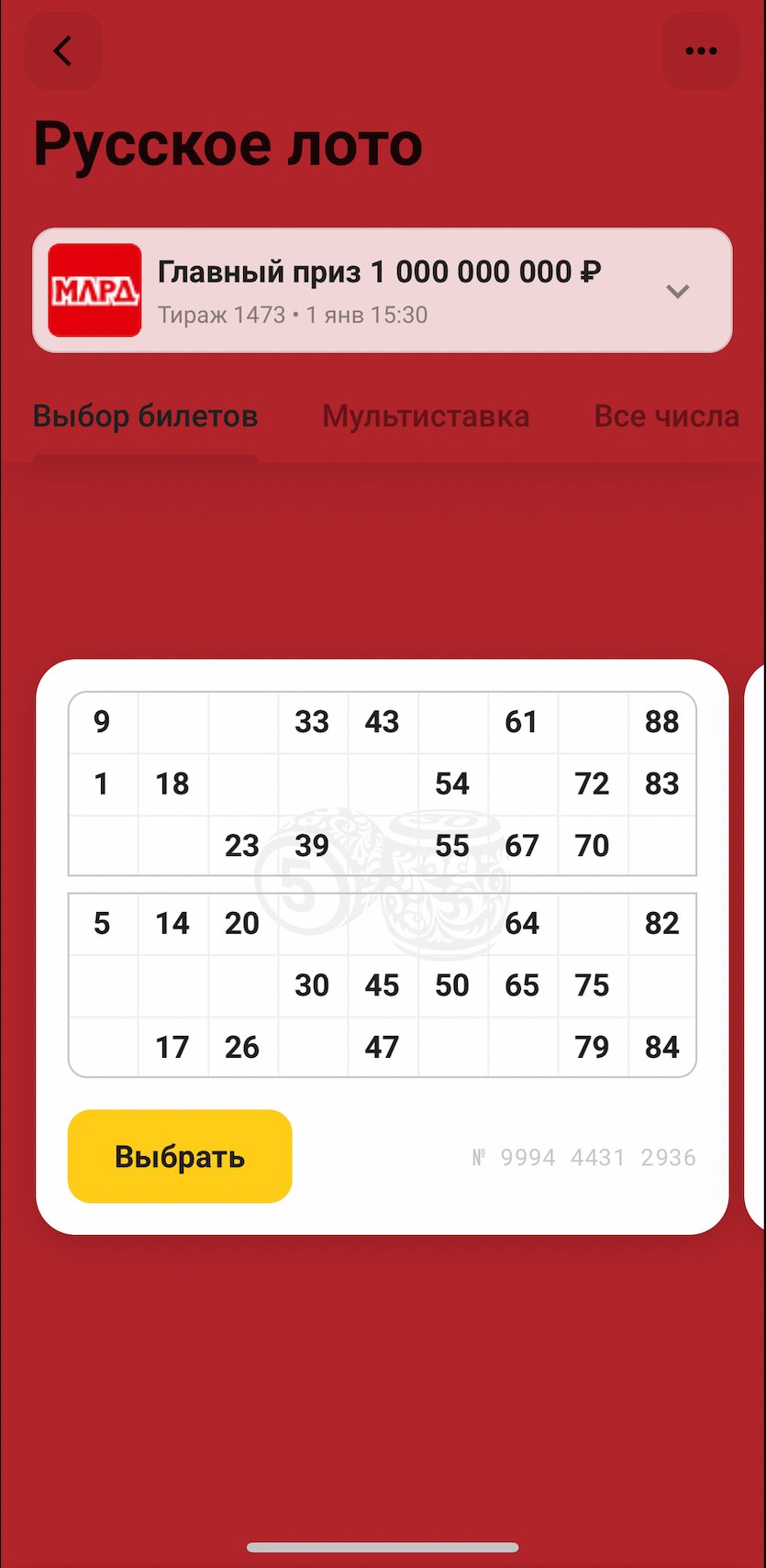Switch to the Мультиставка tab
The height and width of the screenshot is (1568, 766).
[426, 417]
